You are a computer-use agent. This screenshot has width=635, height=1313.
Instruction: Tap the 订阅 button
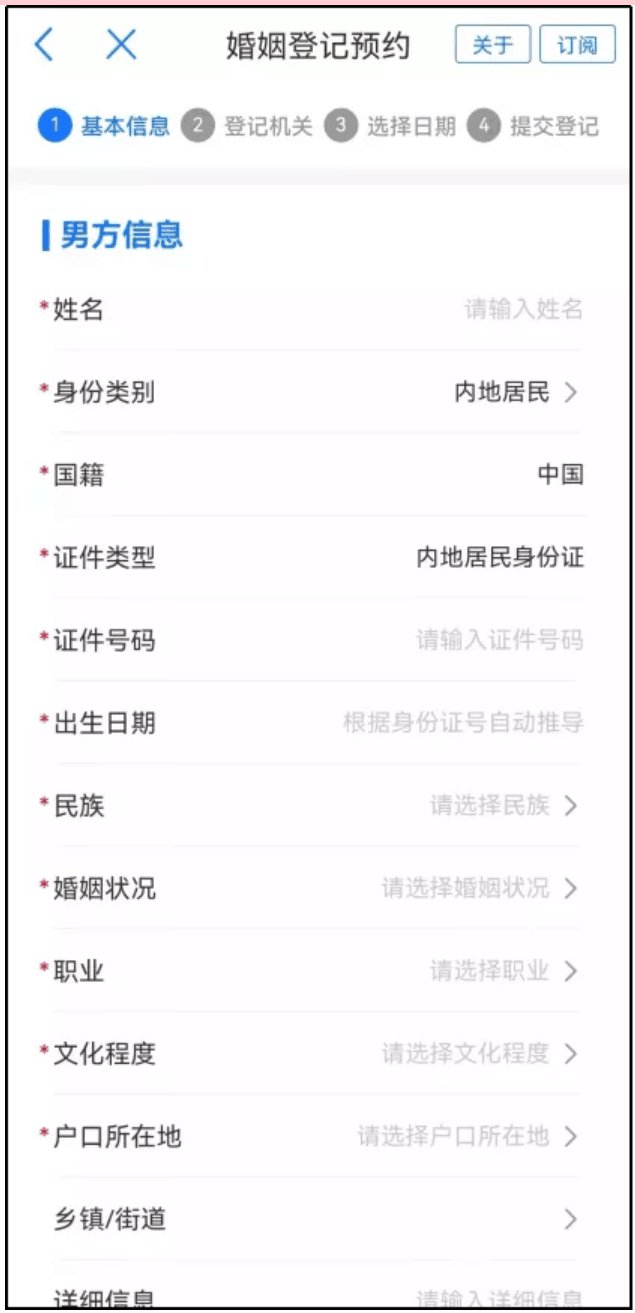577,45
